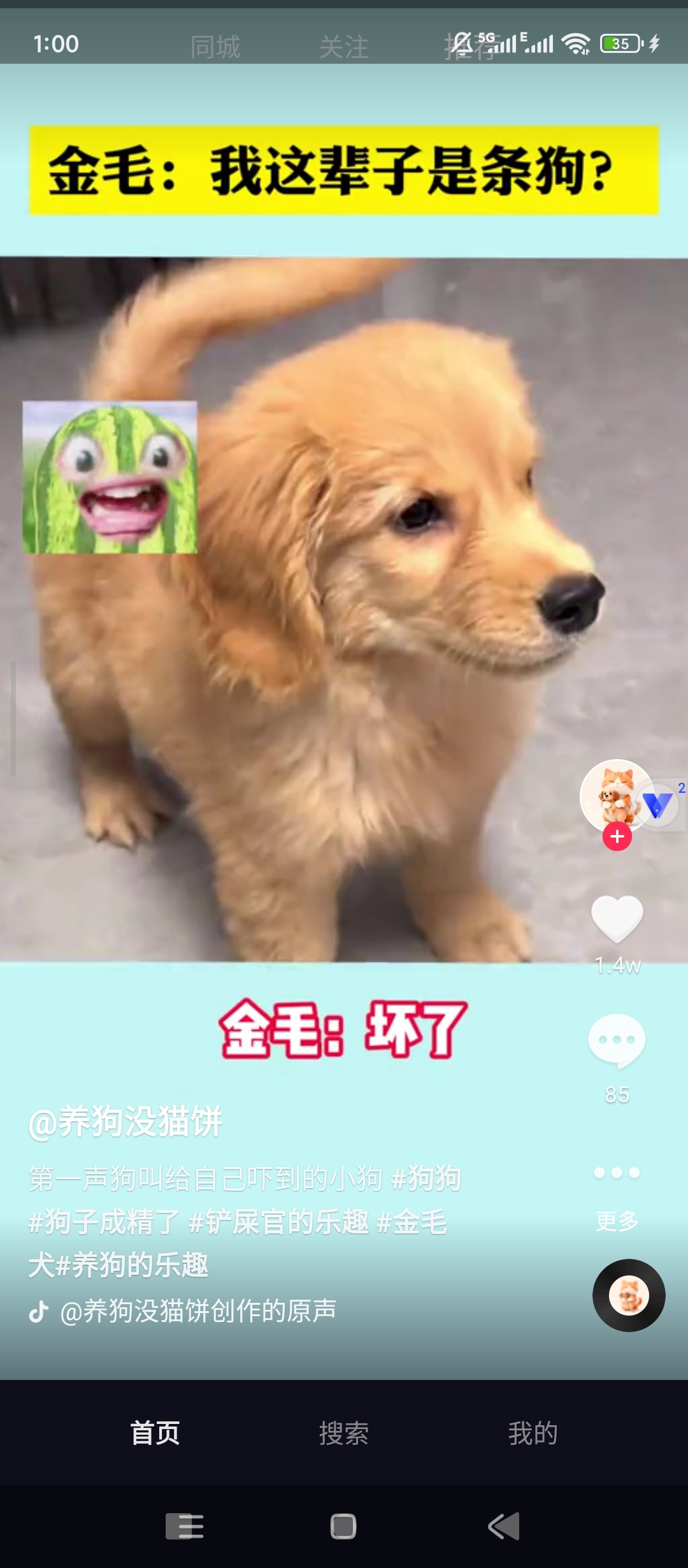
Task: Open the #铲屎官的乐趣 hashtag
Action: pyautogui.click(x=279, y=1223)
